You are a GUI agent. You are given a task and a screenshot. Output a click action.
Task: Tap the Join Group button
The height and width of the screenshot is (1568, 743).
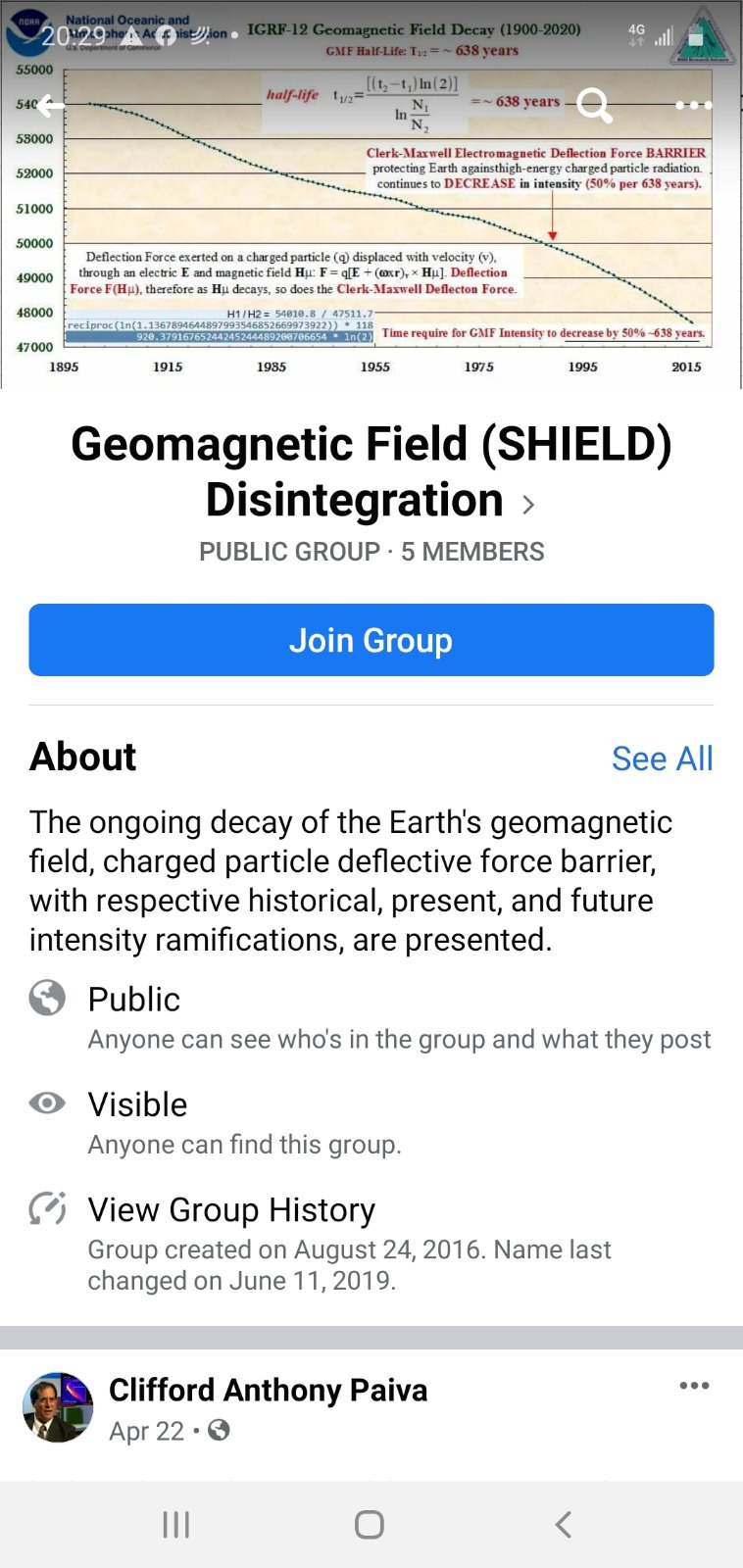(x=371, y=640)
